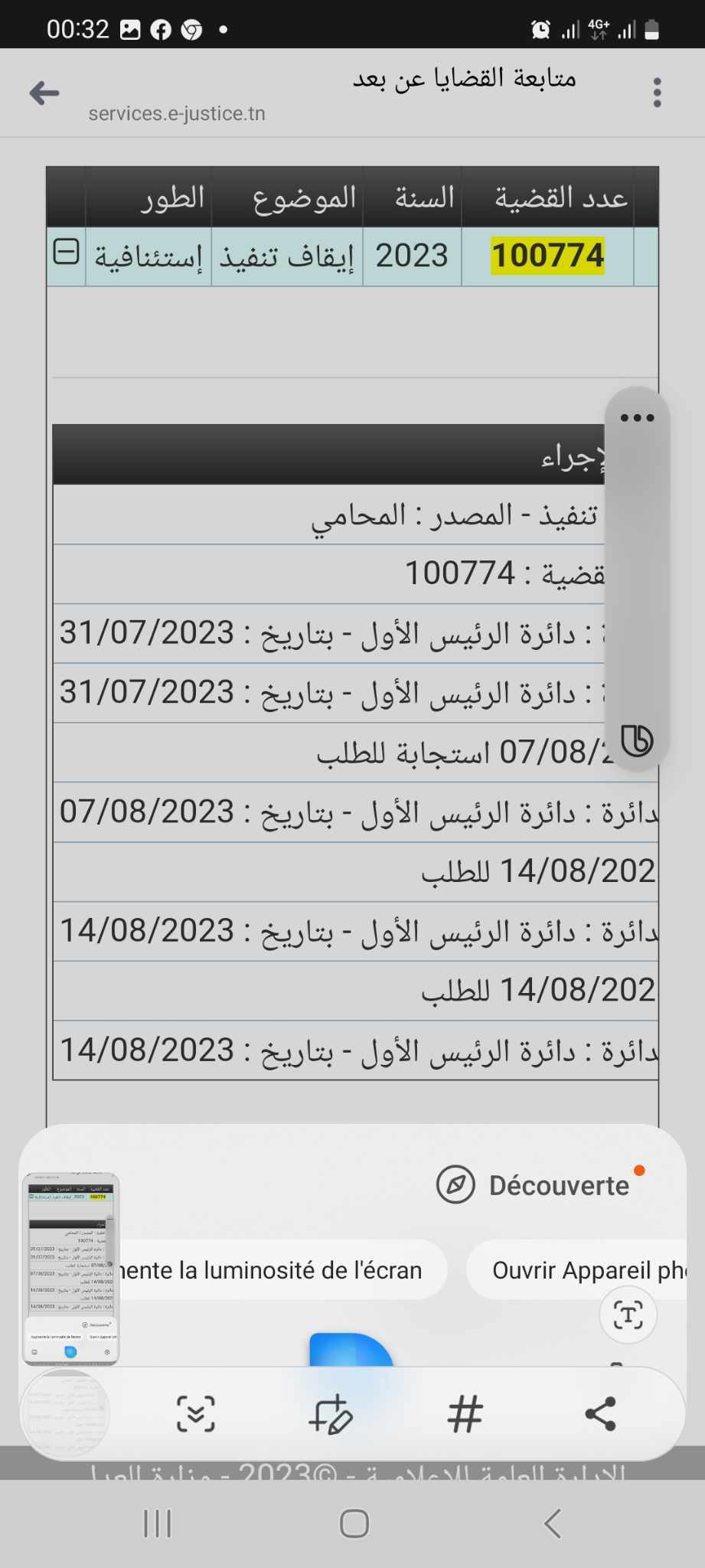
Task: Open the edge panel three-dot options
Action: [637, 417]
